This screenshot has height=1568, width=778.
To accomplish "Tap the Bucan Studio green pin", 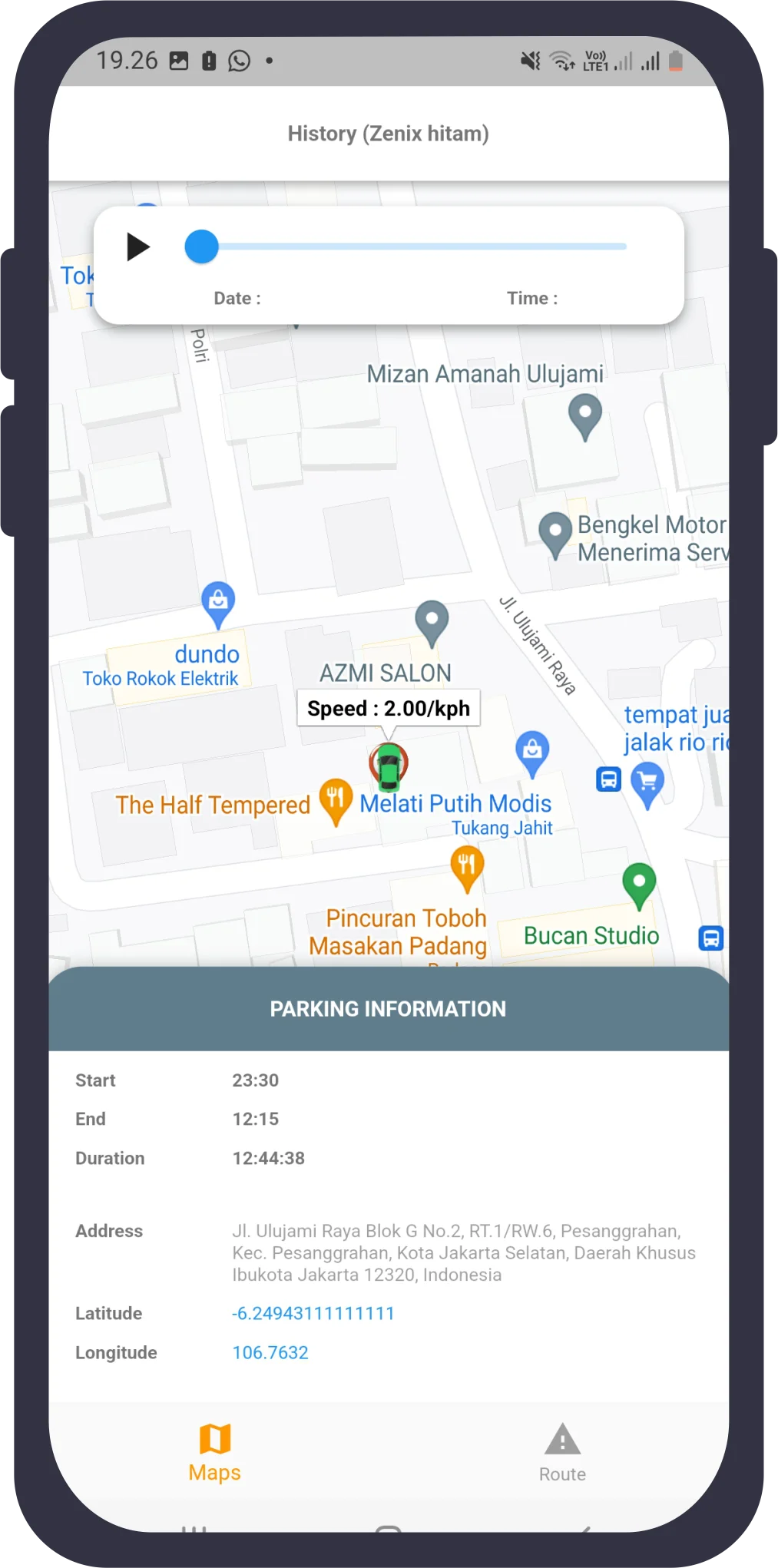I will tap(639, 882).
